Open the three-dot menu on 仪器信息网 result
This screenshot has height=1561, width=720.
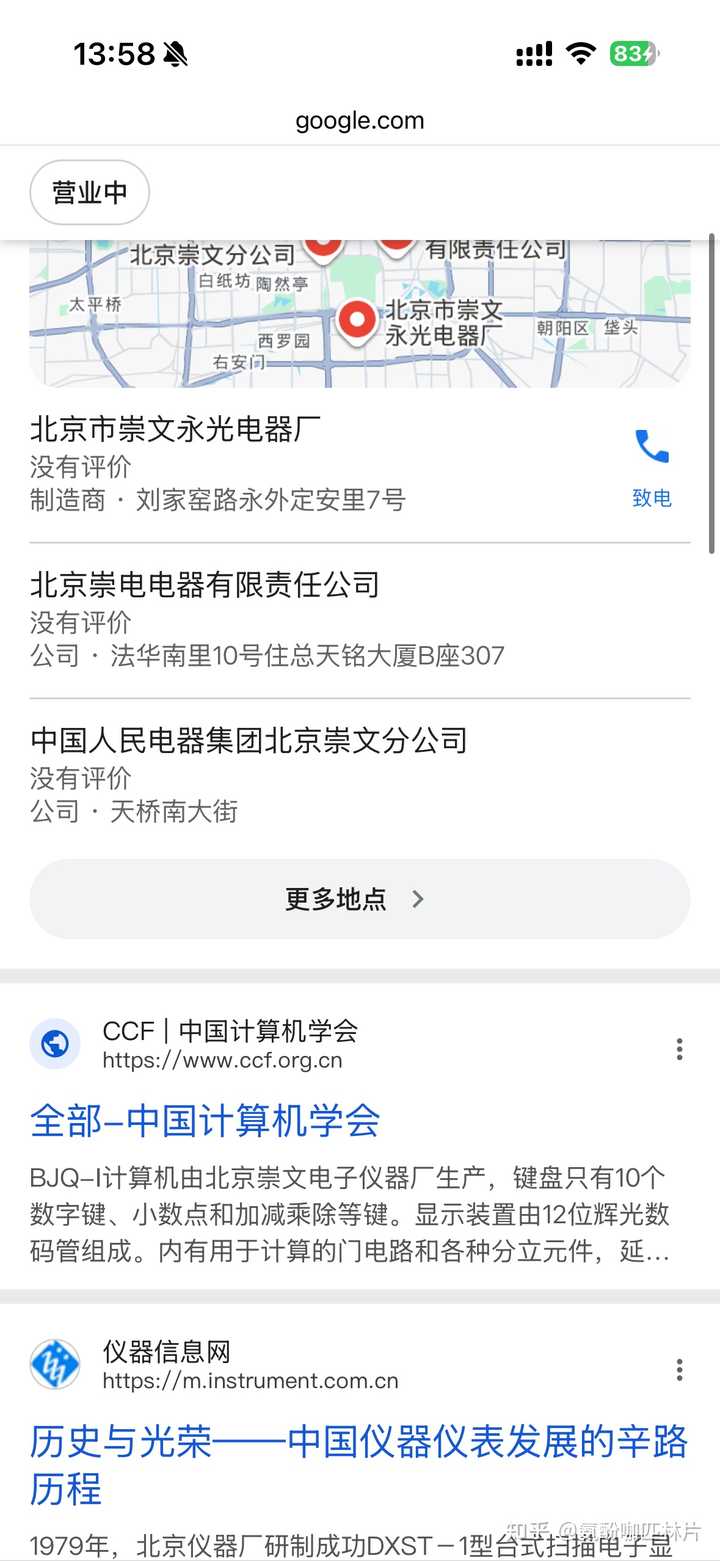click(679, 1369)
